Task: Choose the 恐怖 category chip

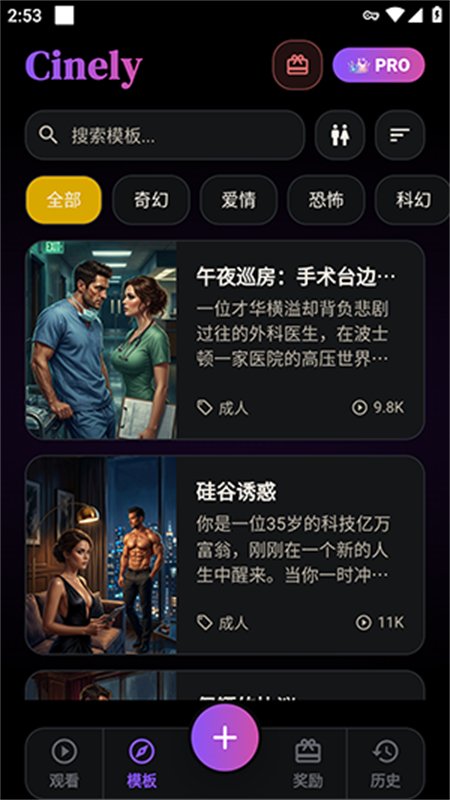Action: (x=326, y=200)
